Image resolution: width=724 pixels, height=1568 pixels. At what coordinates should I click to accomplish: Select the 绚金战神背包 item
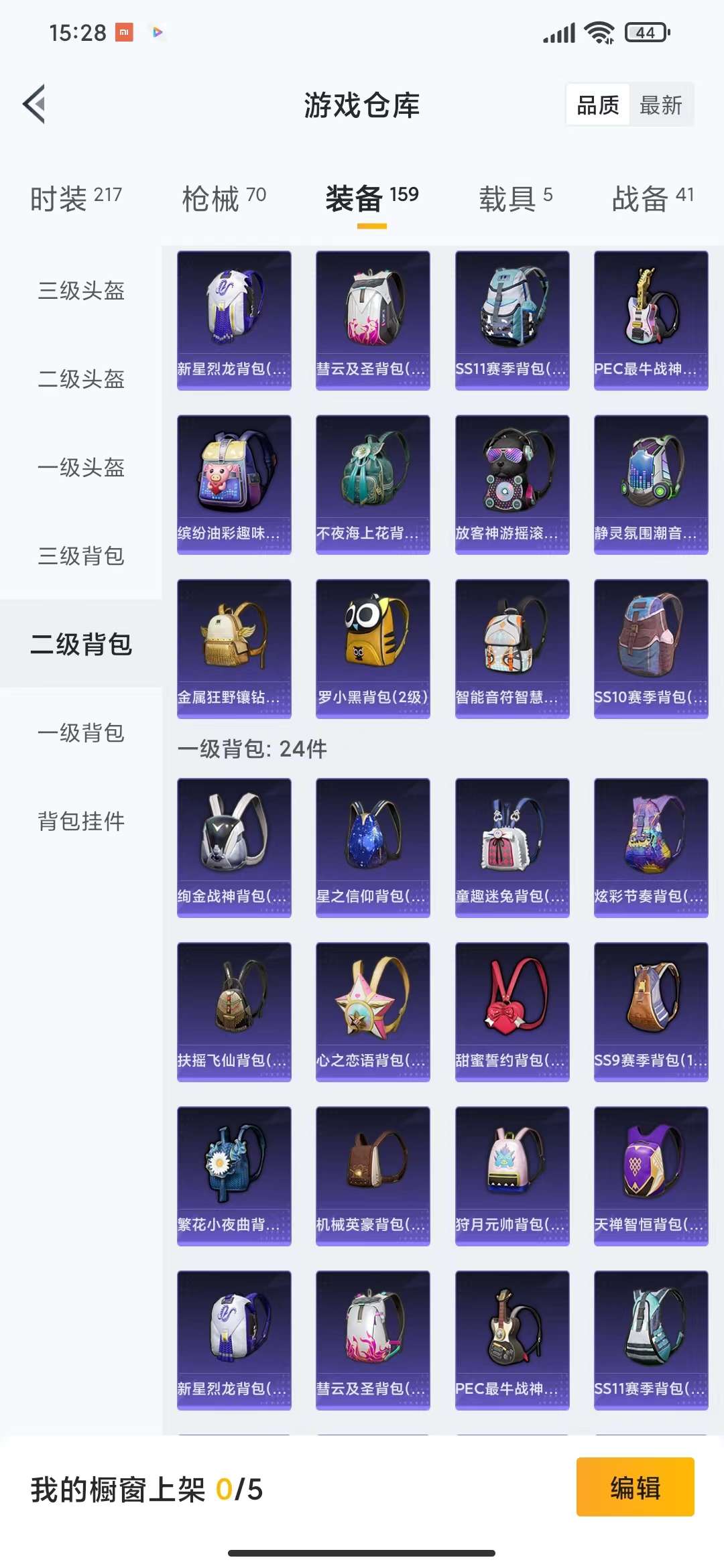coord(234,848)
